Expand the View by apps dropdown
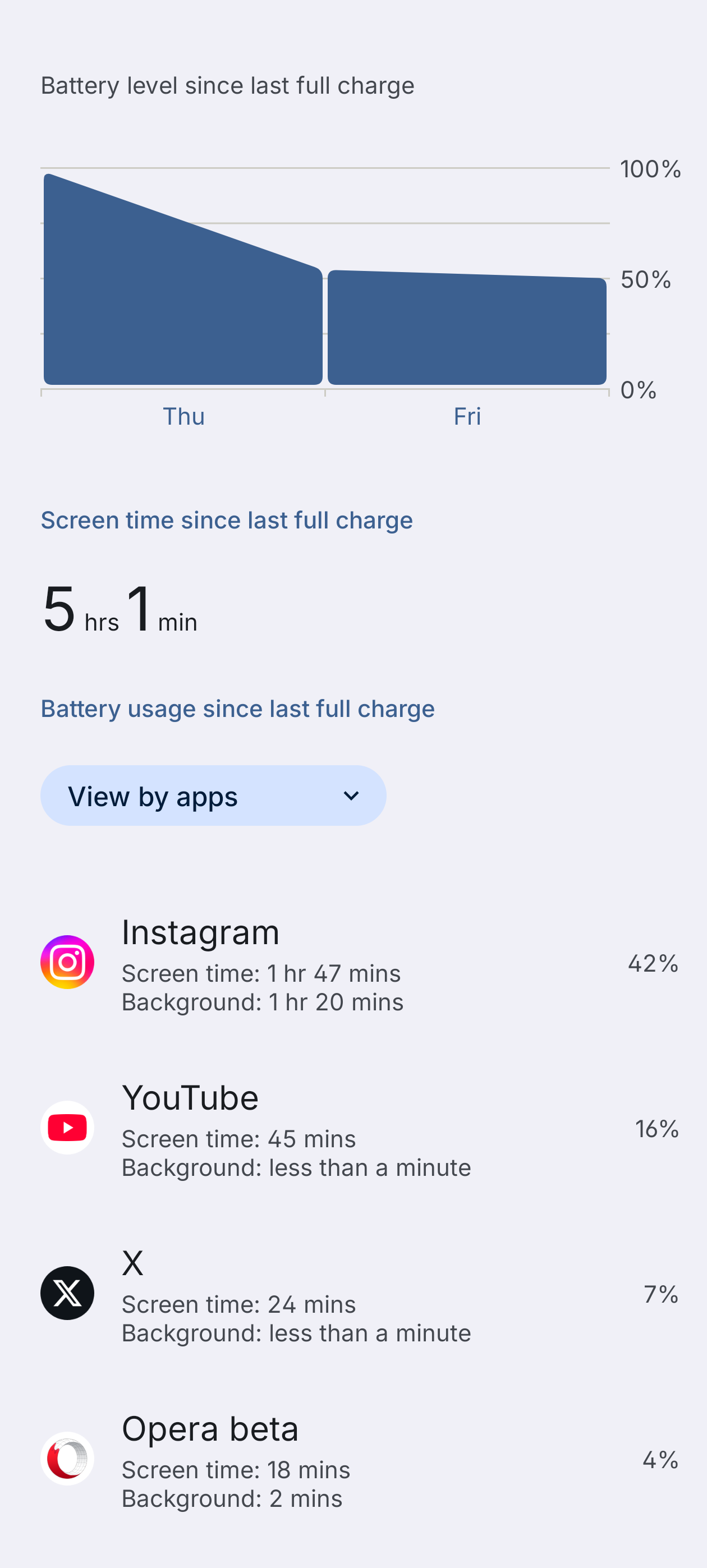The width and height of the screenshot is (707, 1568). click(x=213, y=796)
